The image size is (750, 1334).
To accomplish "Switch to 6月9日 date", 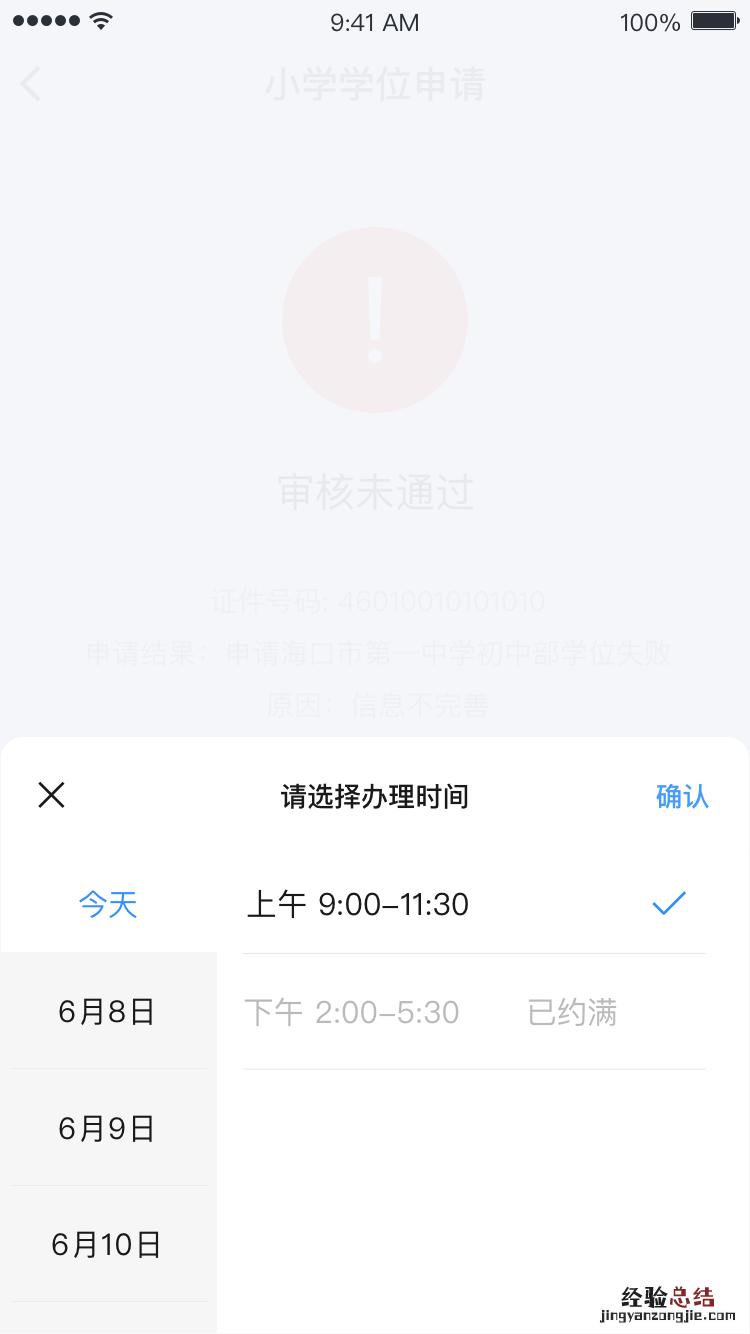I will click(107, 1128).
